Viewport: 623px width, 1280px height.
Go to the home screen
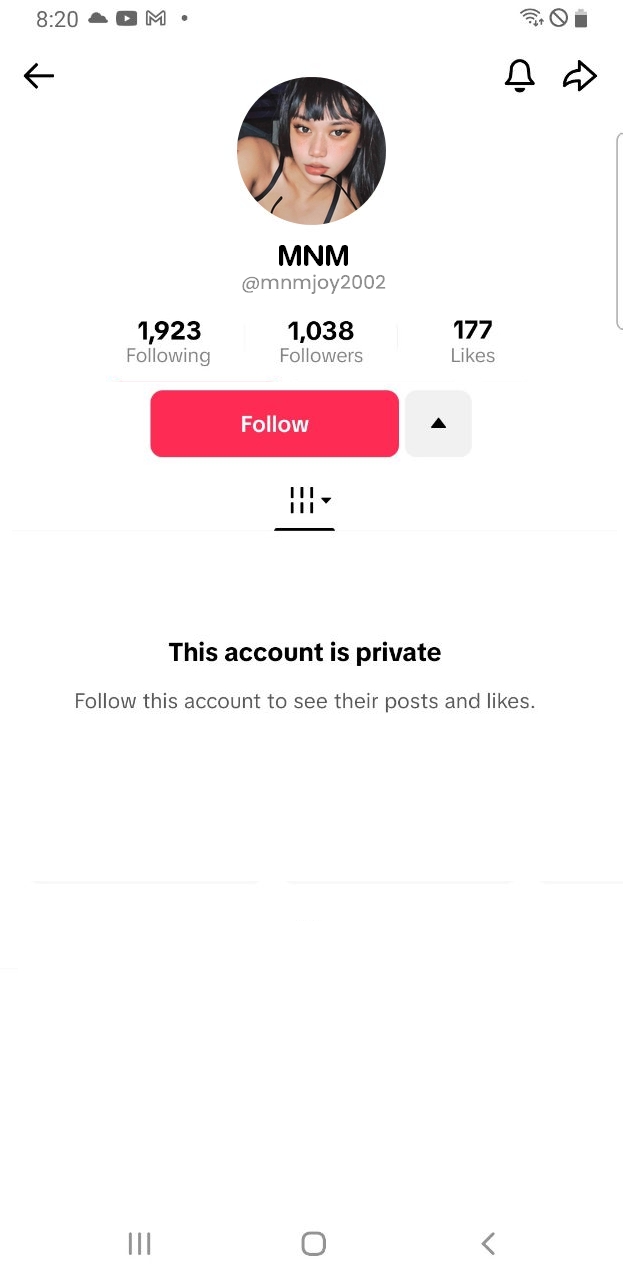[313, 1243]
